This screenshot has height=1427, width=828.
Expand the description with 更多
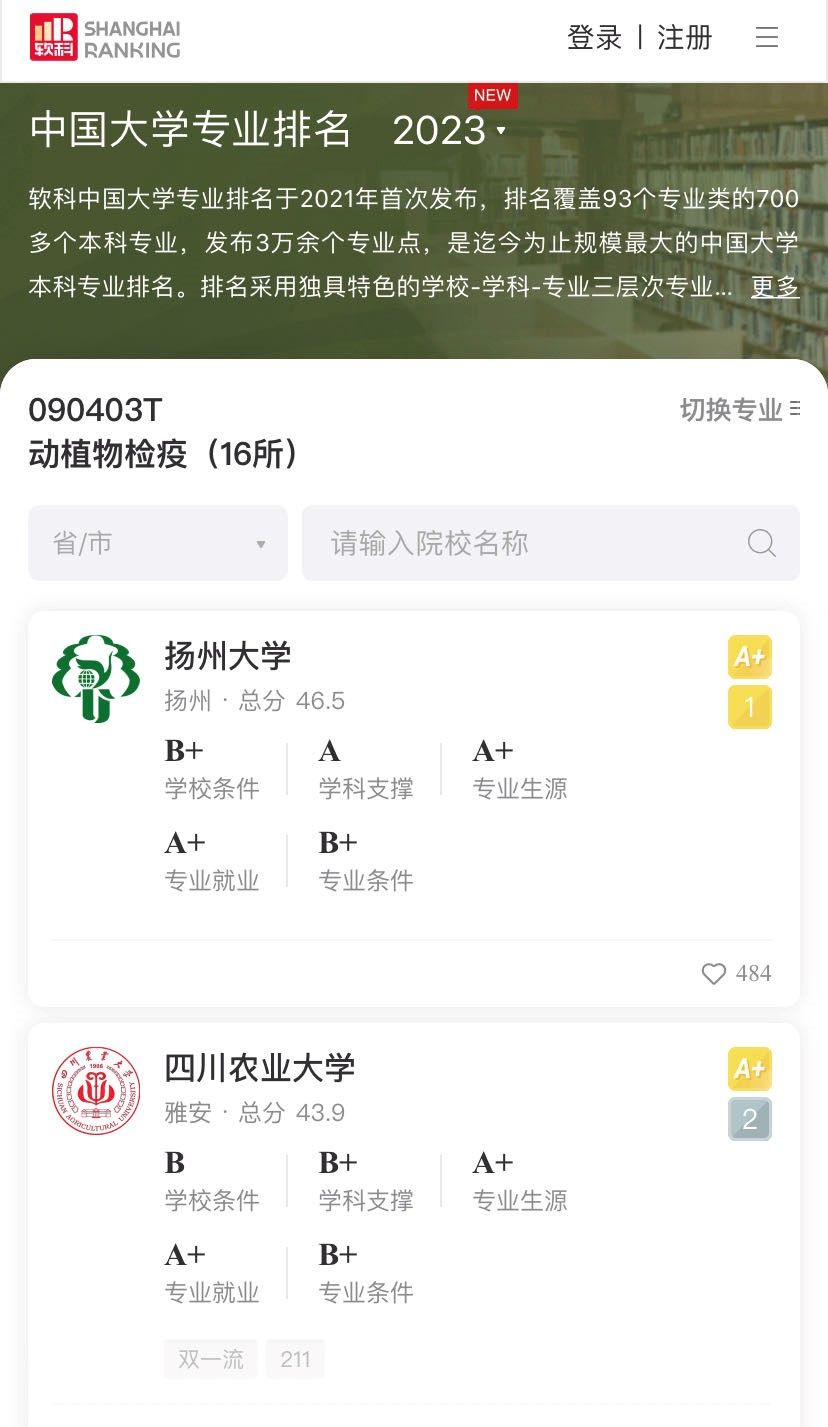[775, 287]
